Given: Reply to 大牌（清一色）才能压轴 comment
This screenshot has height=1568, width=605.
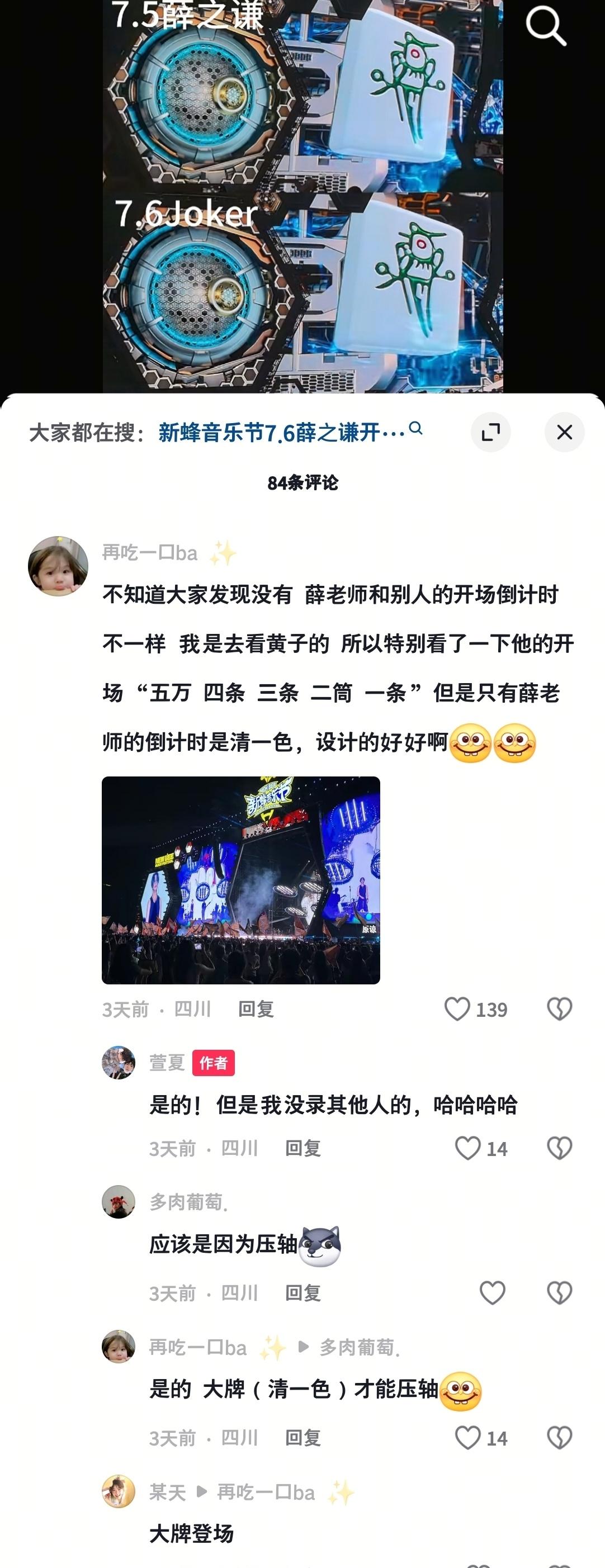Looking at the screenshot, I should tap(302, 1438).
